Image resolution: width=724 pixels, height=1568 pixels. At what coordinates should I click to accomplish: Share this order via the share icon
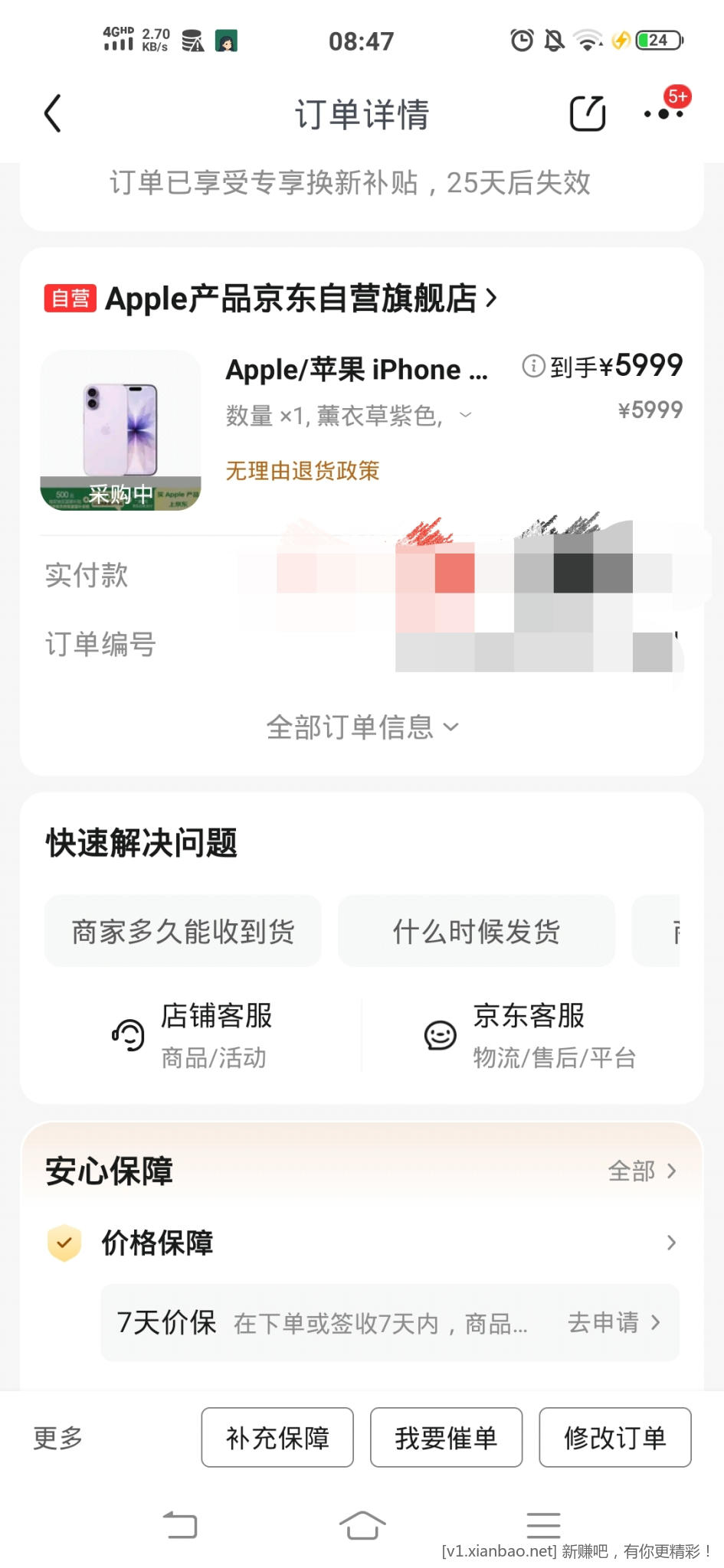(x=588, y=114)
